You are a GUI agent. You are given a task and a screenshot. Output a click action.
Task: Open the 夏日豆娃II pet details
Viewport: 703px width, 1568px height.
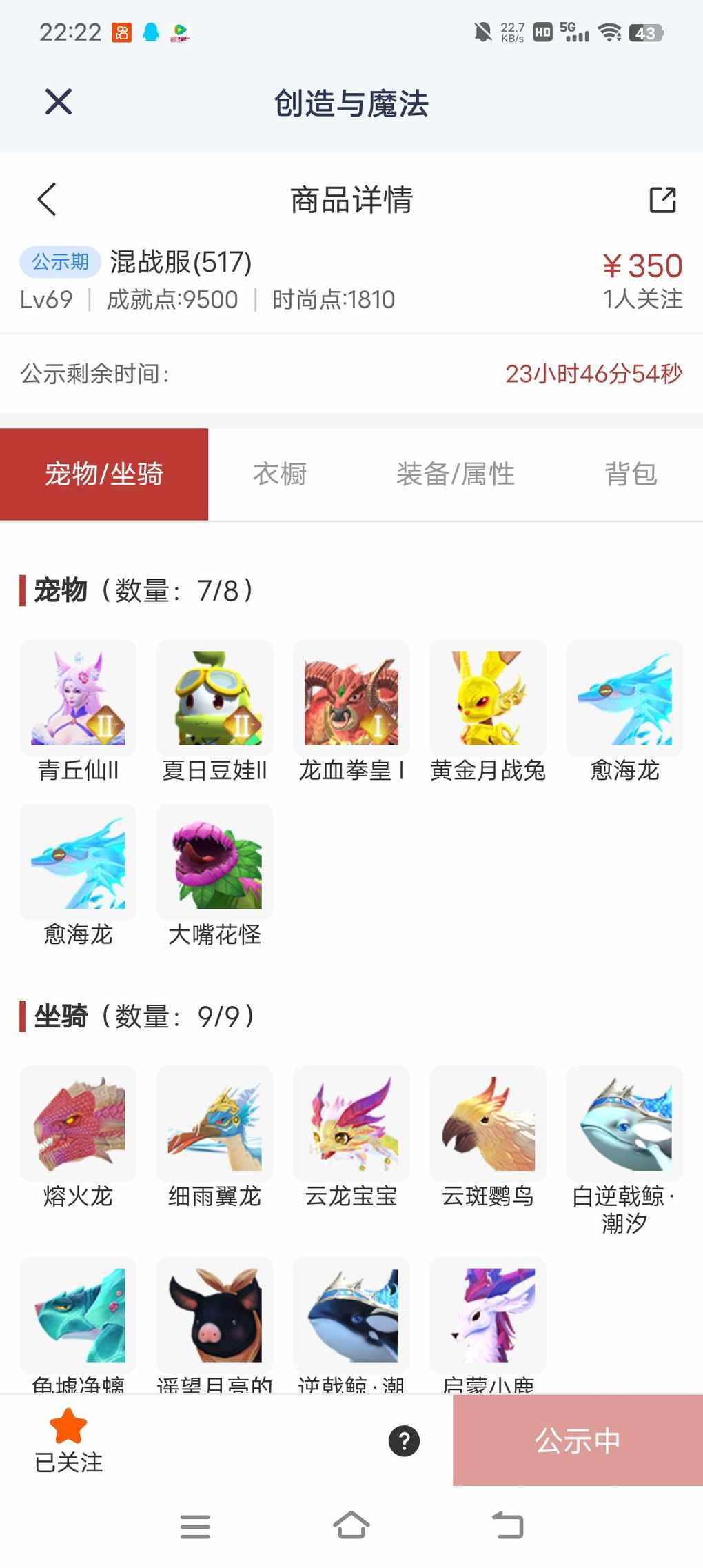tap(214, 698)
